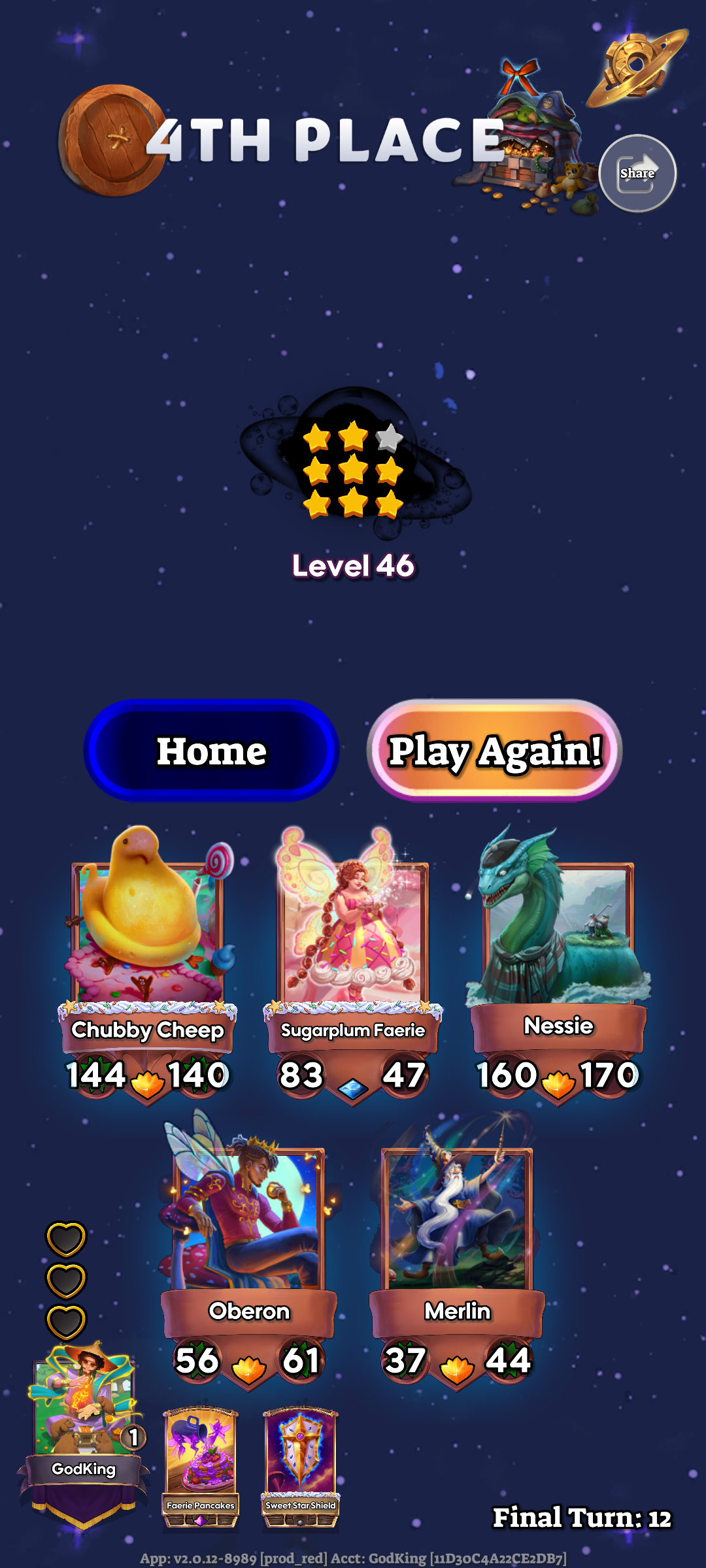The image size is (706, 1568).
Task: Tap the Share button
Action: click(x=637, y=174)
